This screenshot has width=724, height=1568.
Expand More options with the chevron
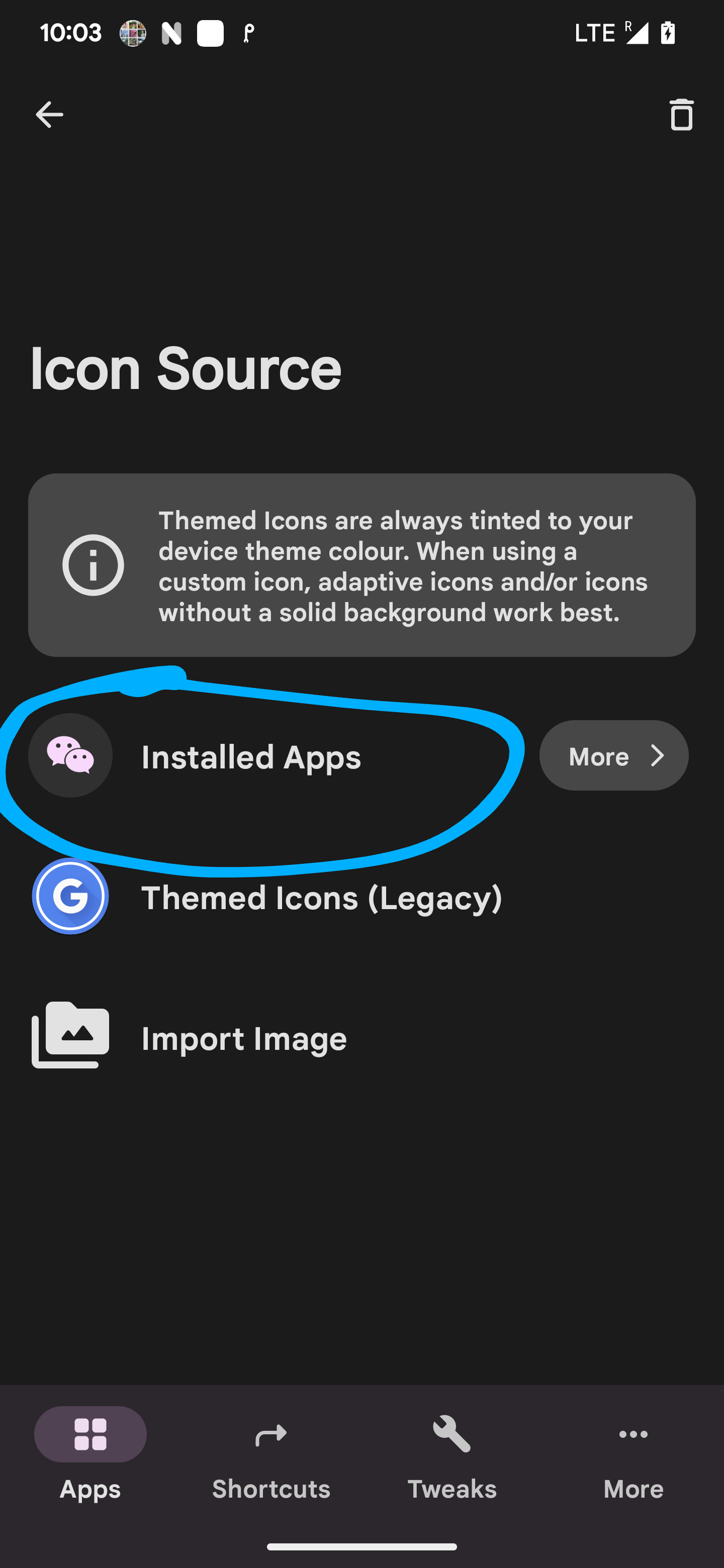point(658,755)
